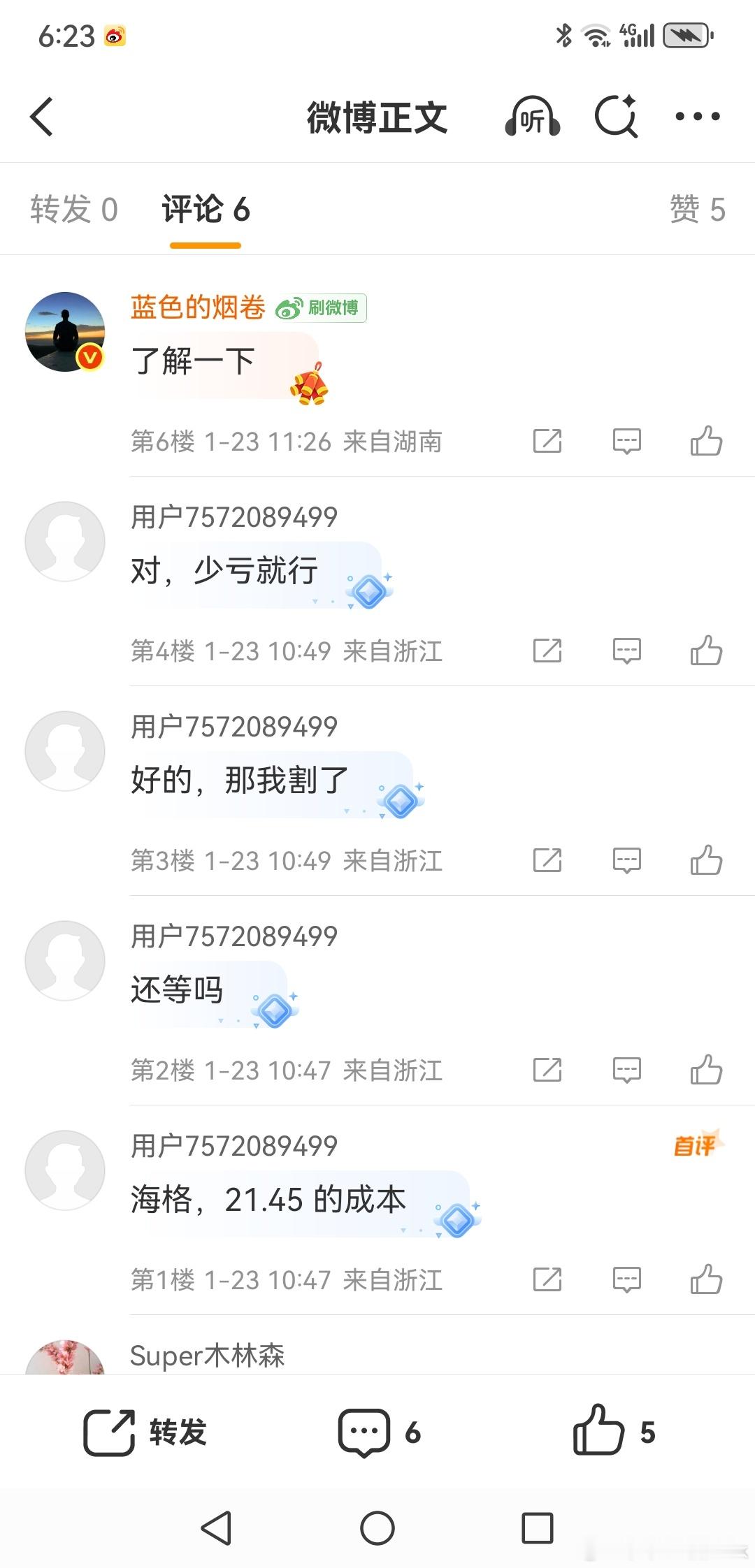Tap the share icon on 海格，21.45 的成本 comment
The width and height of the screenshot is (755, 1568).
pyautogui.click(x=548, y=1279)
